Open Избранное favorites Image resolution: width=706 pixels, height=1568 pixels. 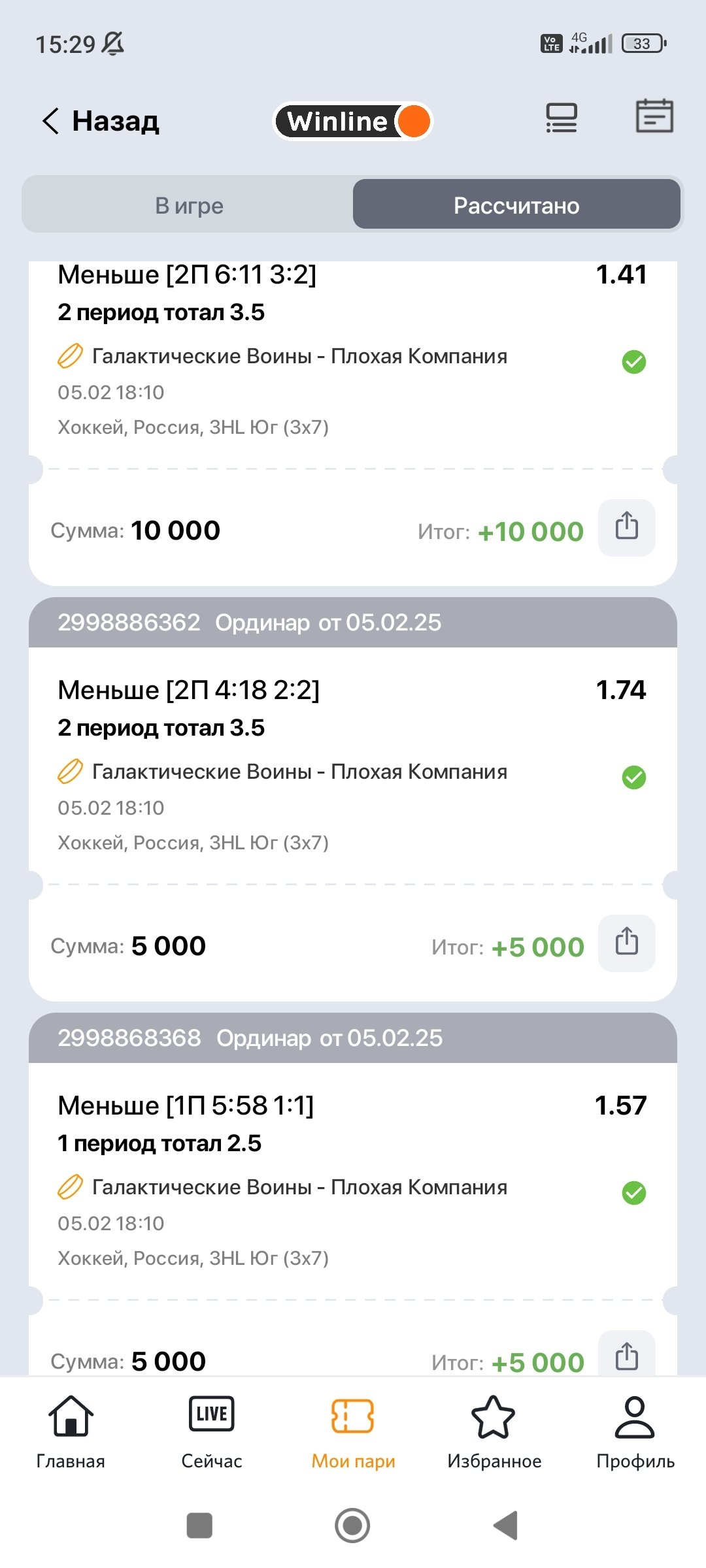tap(494, 1432)
